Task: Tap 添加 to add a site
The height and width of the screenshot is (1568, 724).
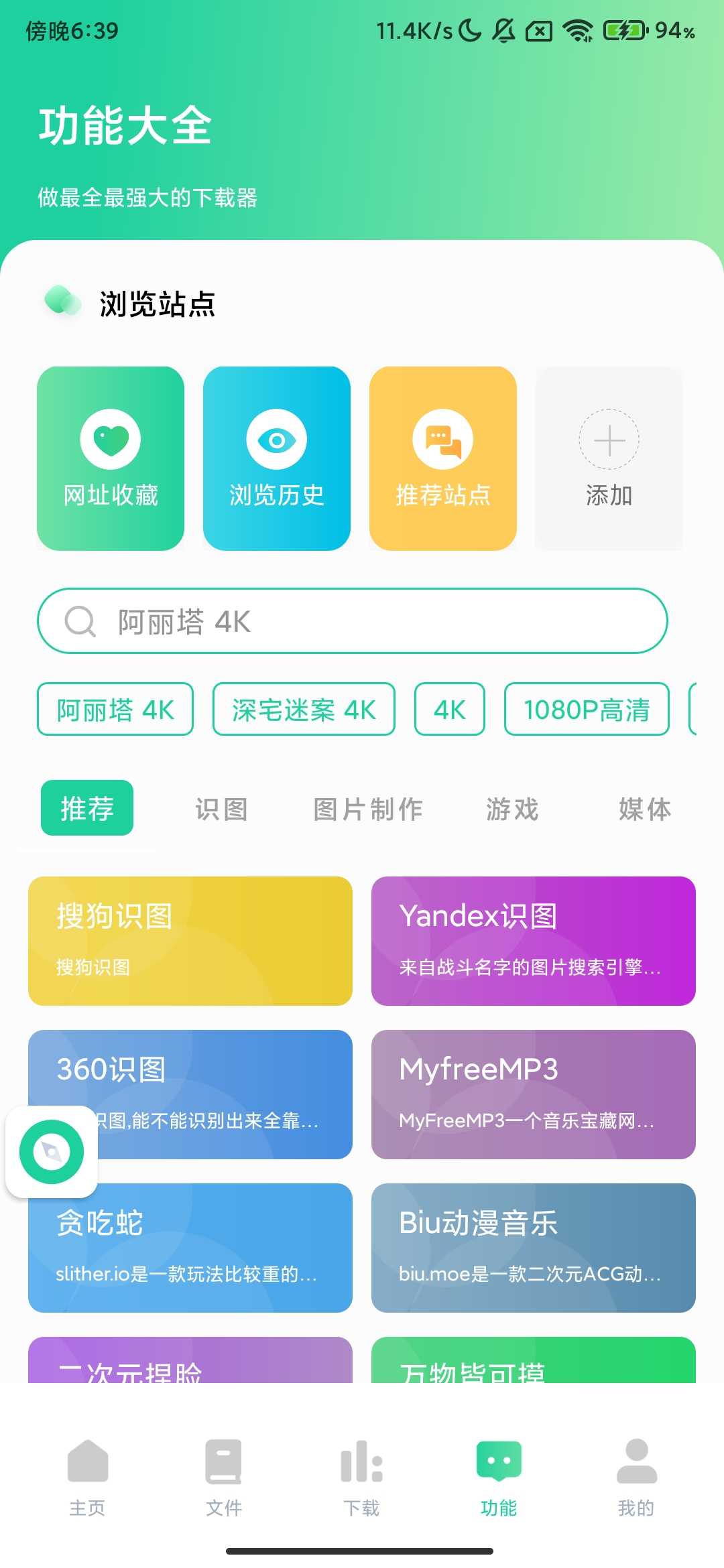Action: [x=609, y=458]
